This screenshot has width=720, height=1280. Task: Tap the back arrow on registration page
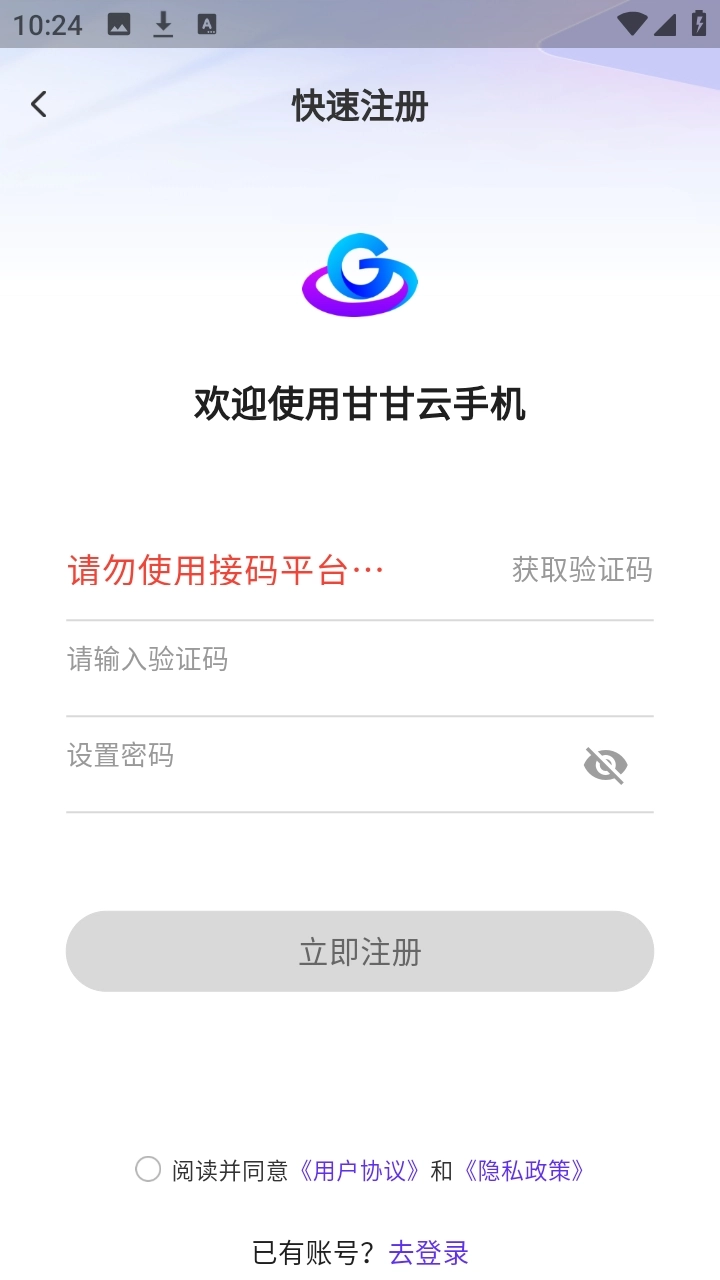[x=38, y=103]
